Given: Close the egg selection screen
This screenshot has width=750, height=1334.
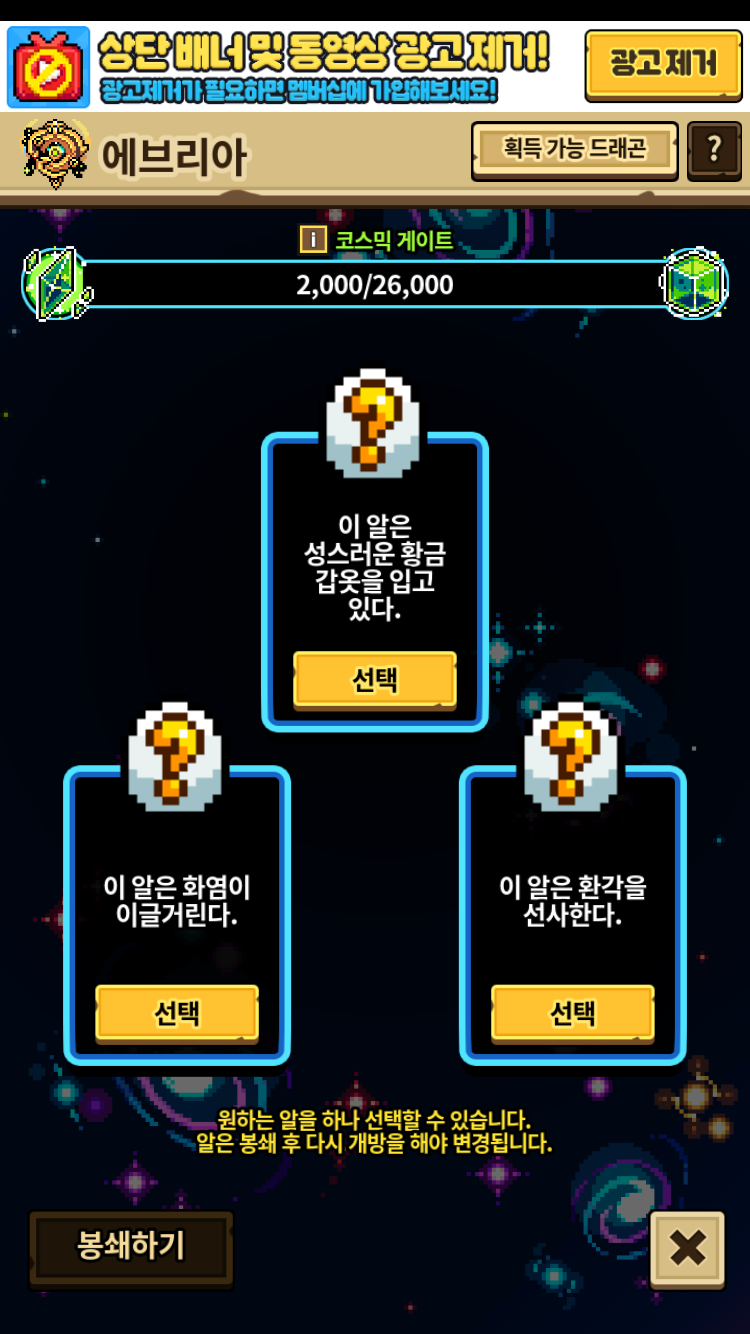Looking at the screenshot, I should click(687, 1248).
